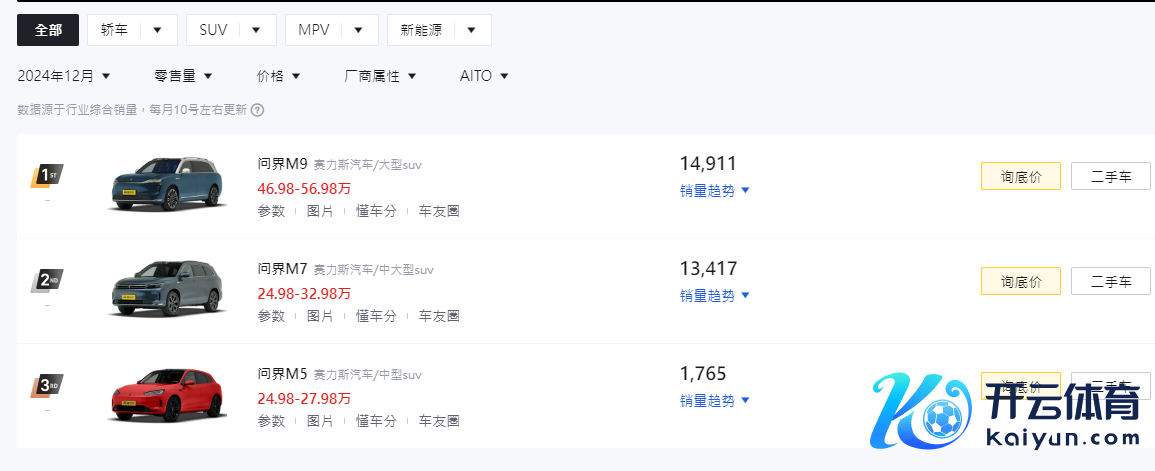The width and height of the screenshot is (1155, 471).
Task: Open 参数 link under 问界M9
Action: point(271,211)
